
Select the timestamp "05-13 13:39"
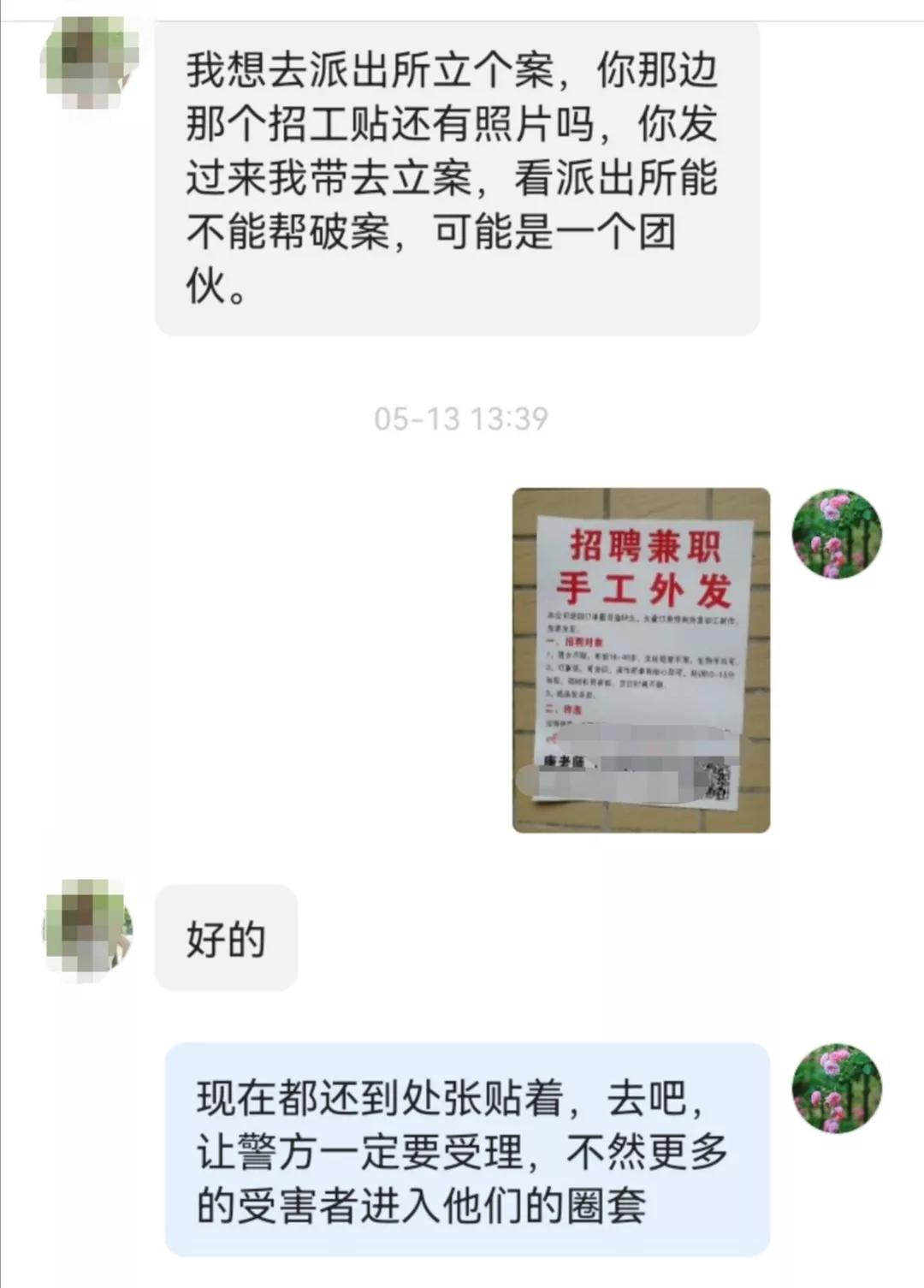[x=462, y=418]
